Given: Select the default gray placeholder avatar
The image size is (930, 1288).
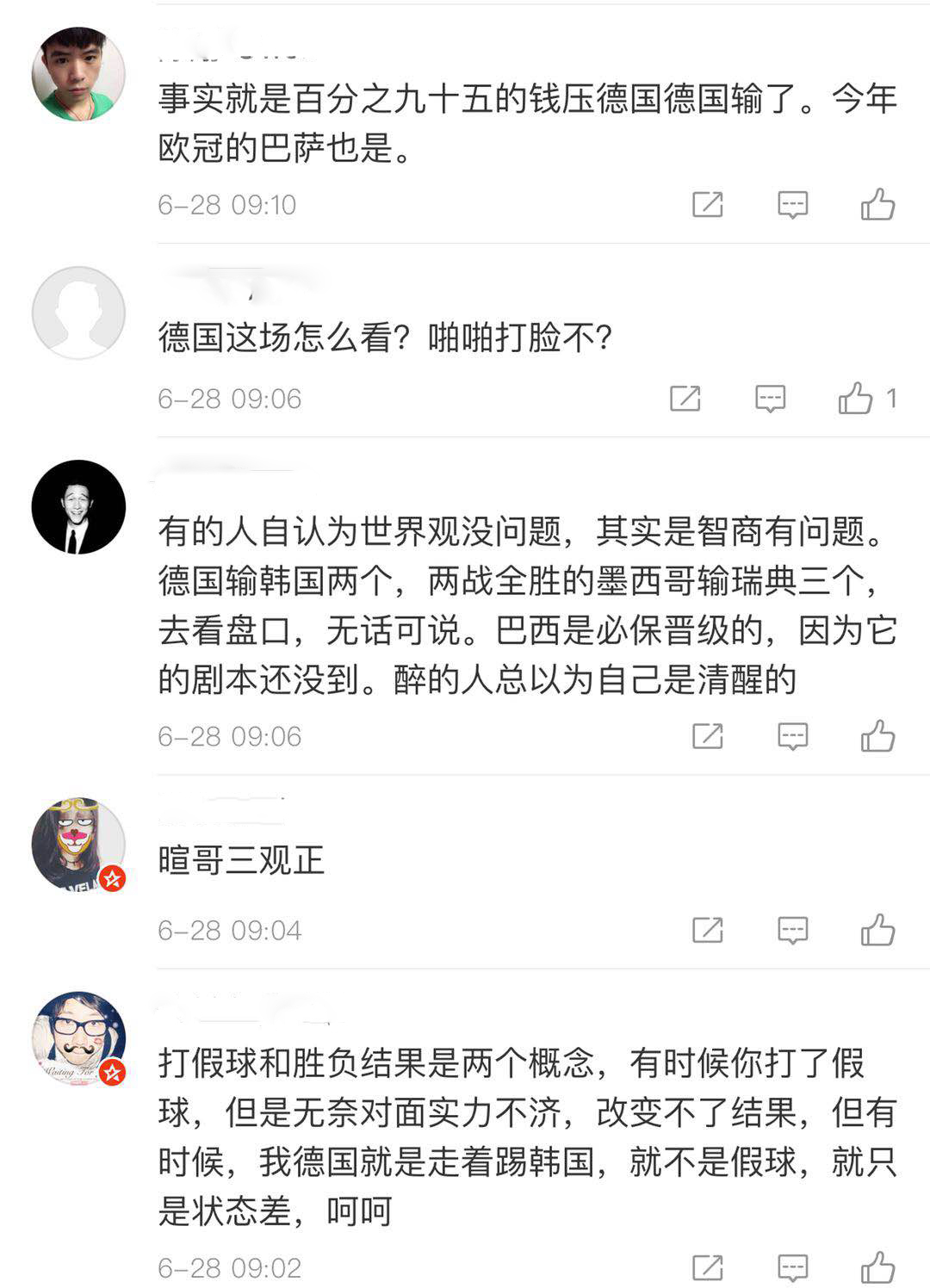Looking at the screenshot, I should (x=77, y=313).
